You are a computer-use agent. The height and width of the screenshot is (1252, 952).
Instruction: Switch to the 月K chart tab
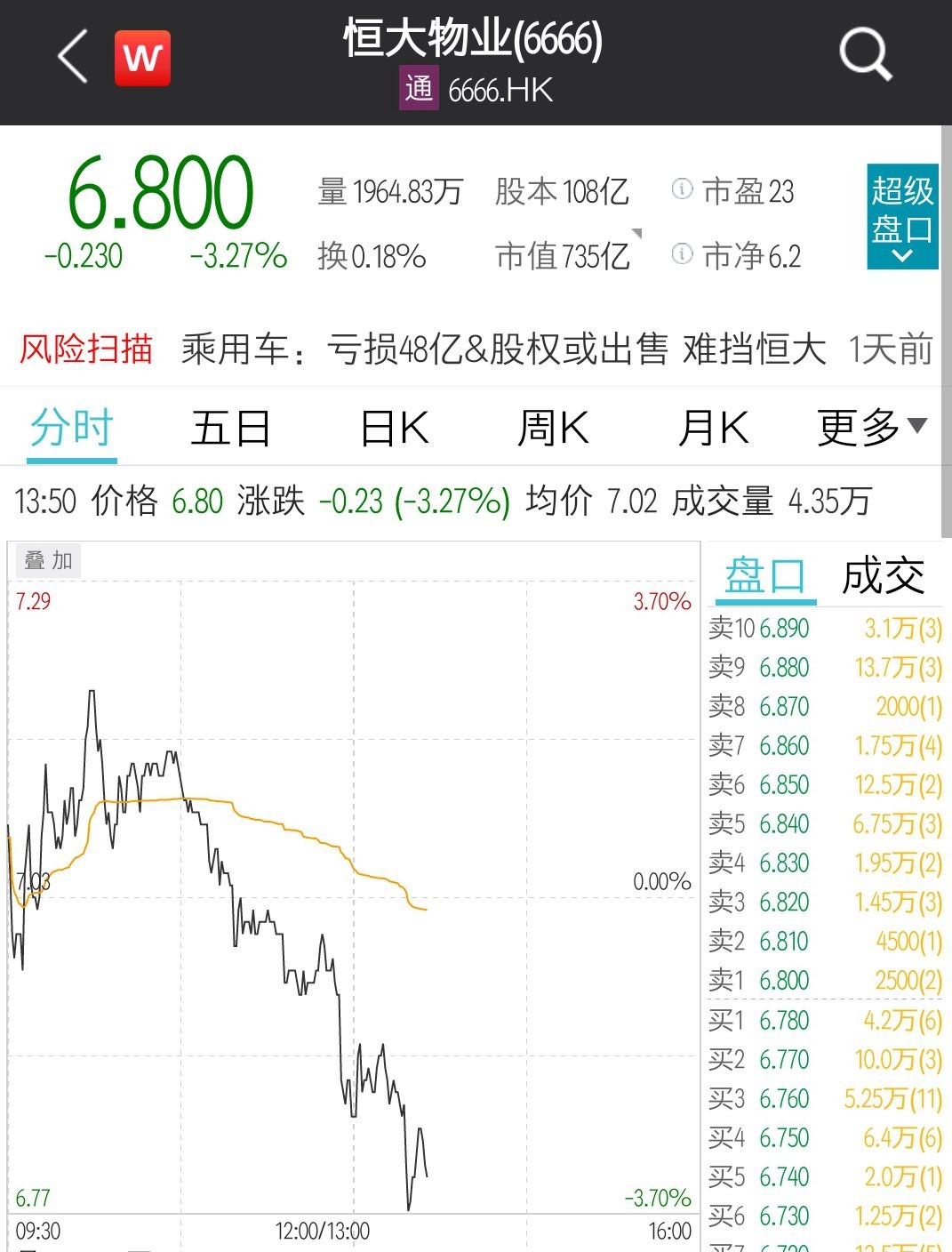coord(712,429)
